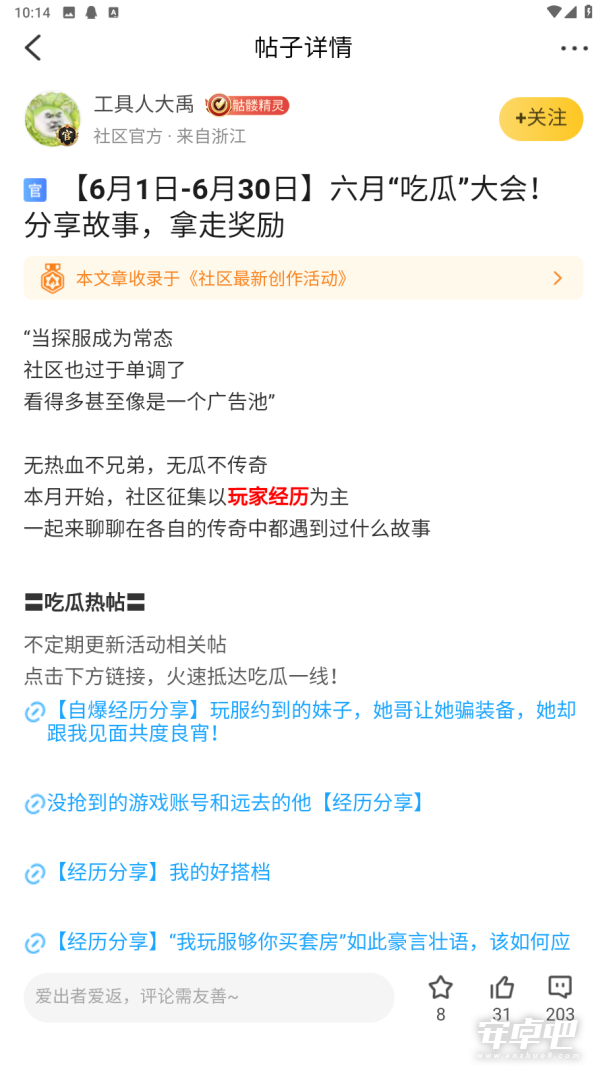This screenshot has width=607, height=1080.
Task: Tap the comment box 爱出者爱返
Action: (209, 997)
